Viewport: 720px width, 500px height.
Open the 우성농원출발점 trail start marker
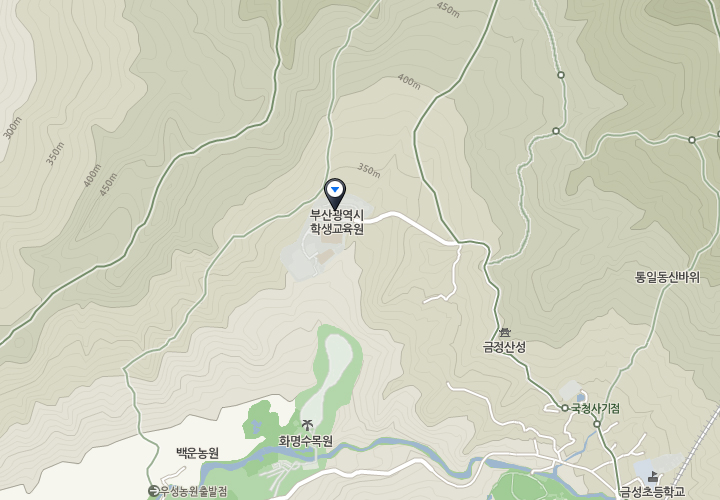pyautogui.click(x=153, y=491)
